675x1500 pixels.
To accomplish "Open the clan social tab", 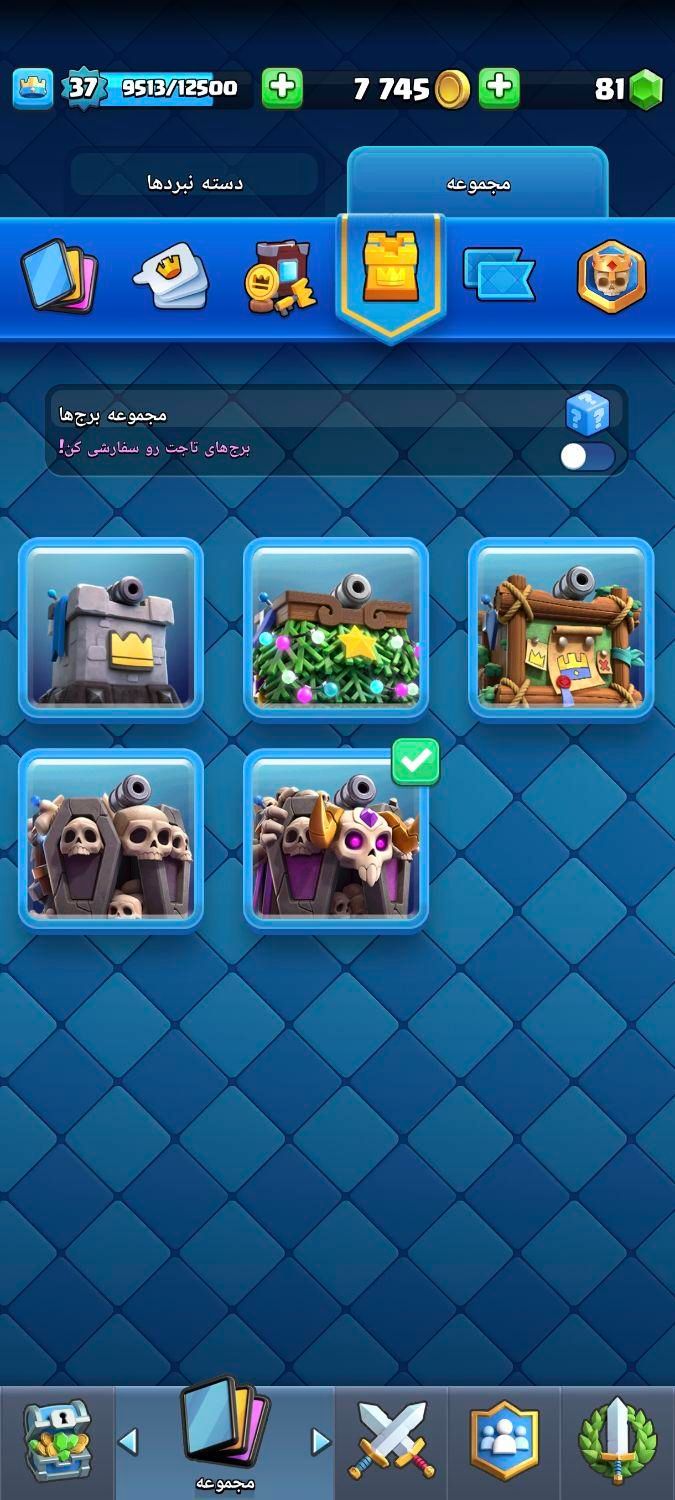I will 504,1441.
